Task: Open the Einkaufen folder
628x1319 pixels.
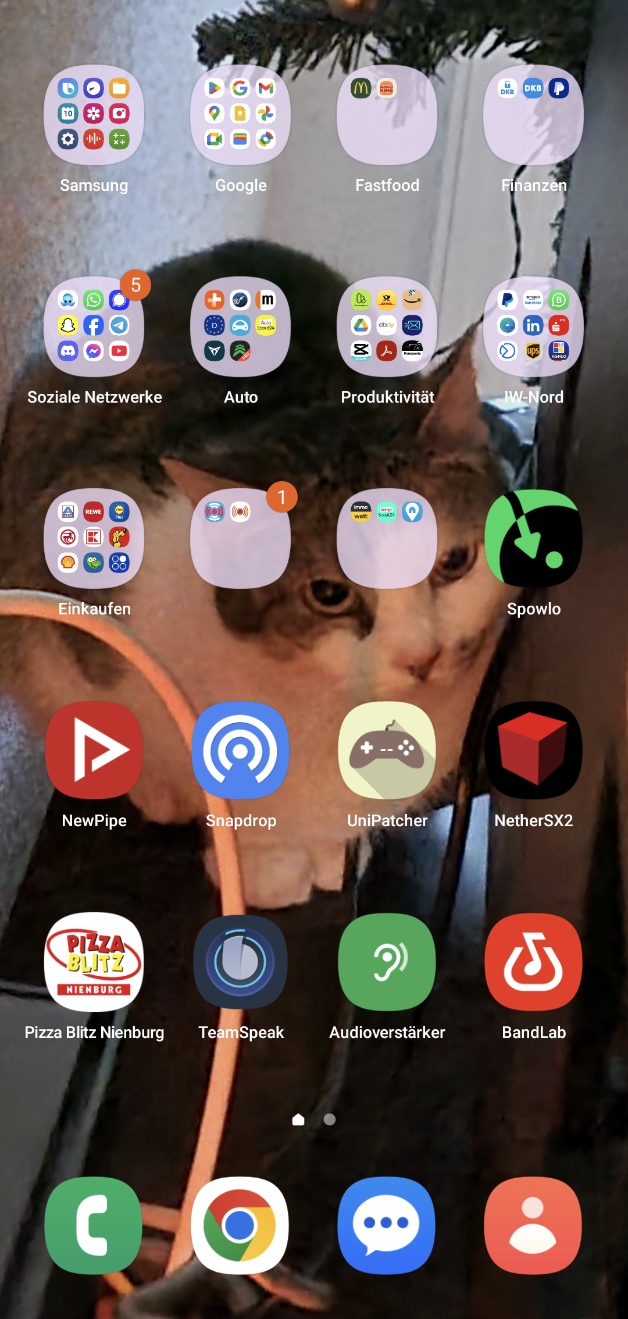Action: click(94, 539)
